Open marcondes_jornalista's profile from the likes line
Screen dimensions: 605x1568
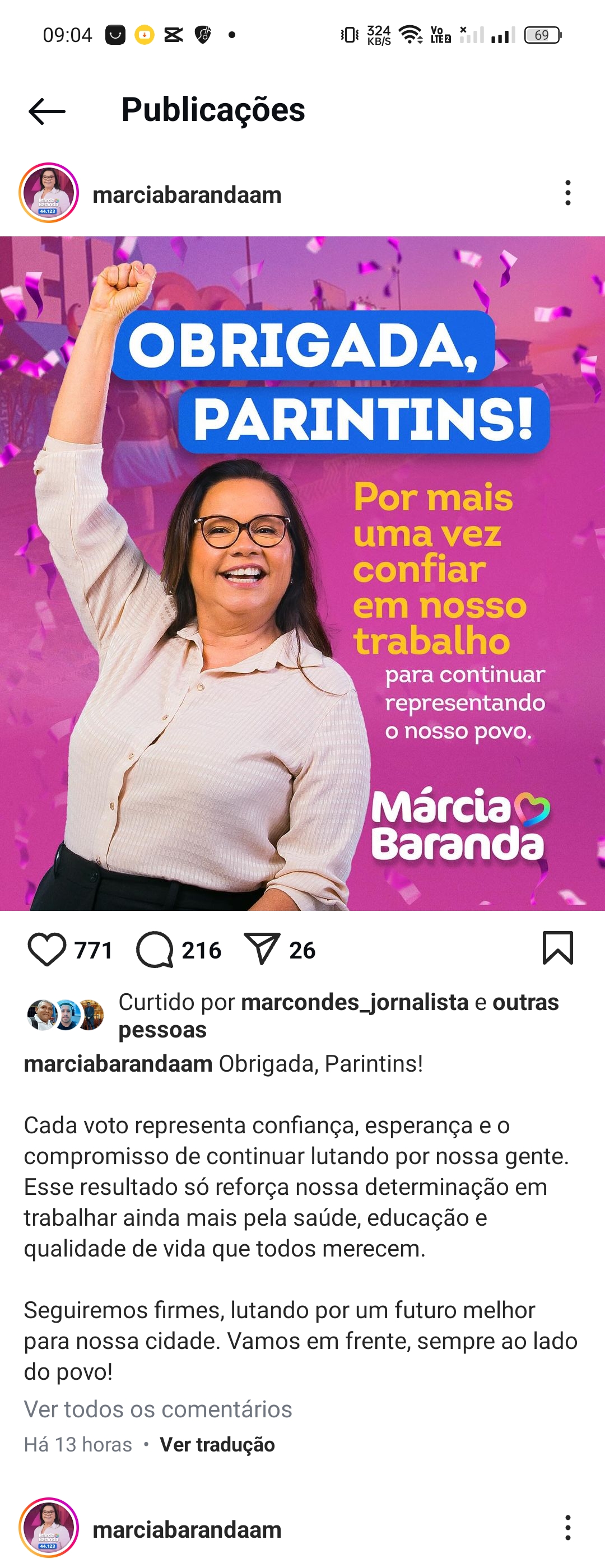point(354,1002)
